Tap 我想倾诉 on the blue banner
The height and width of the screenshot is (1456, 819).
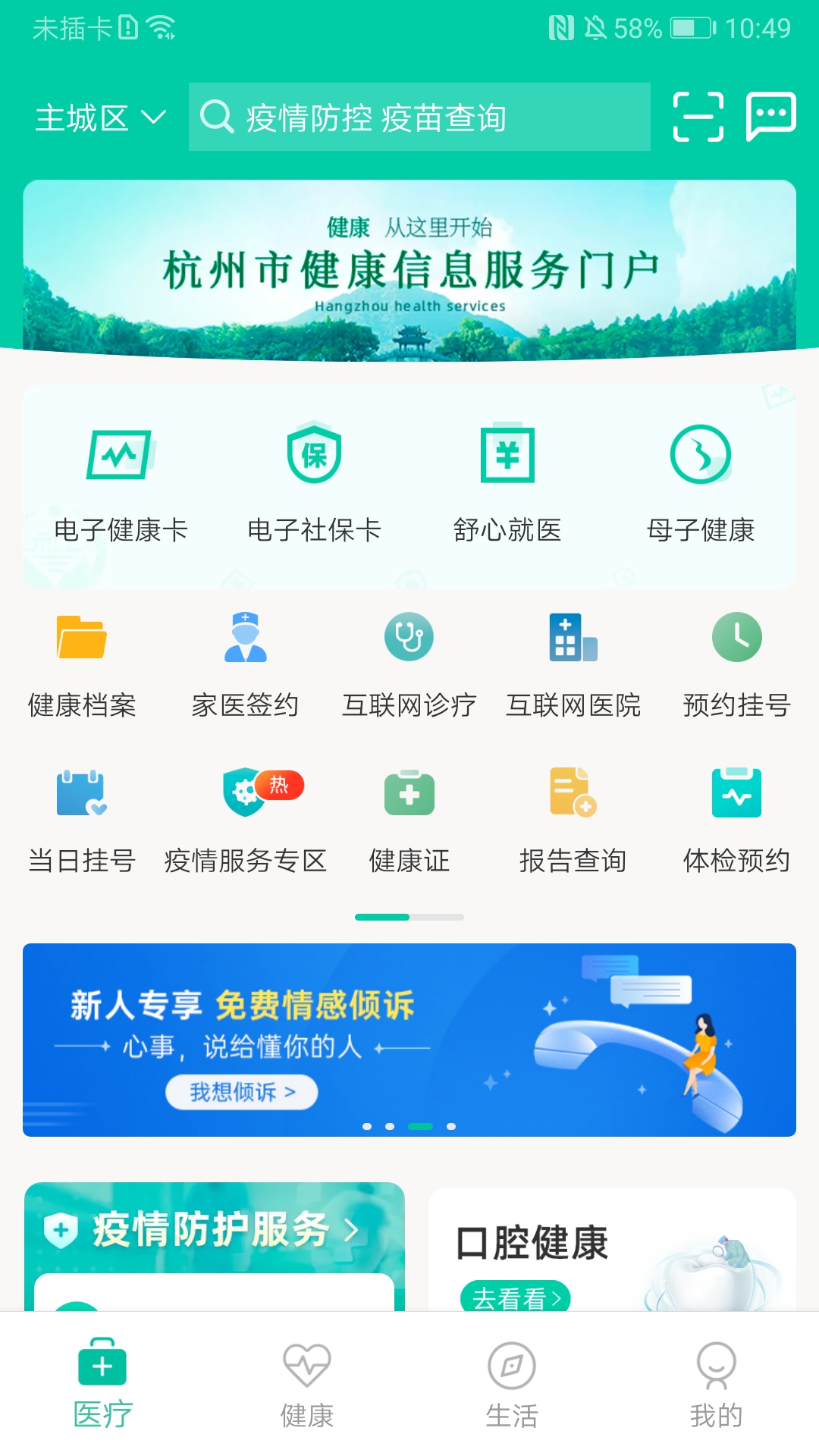(x=241, y=1092)
